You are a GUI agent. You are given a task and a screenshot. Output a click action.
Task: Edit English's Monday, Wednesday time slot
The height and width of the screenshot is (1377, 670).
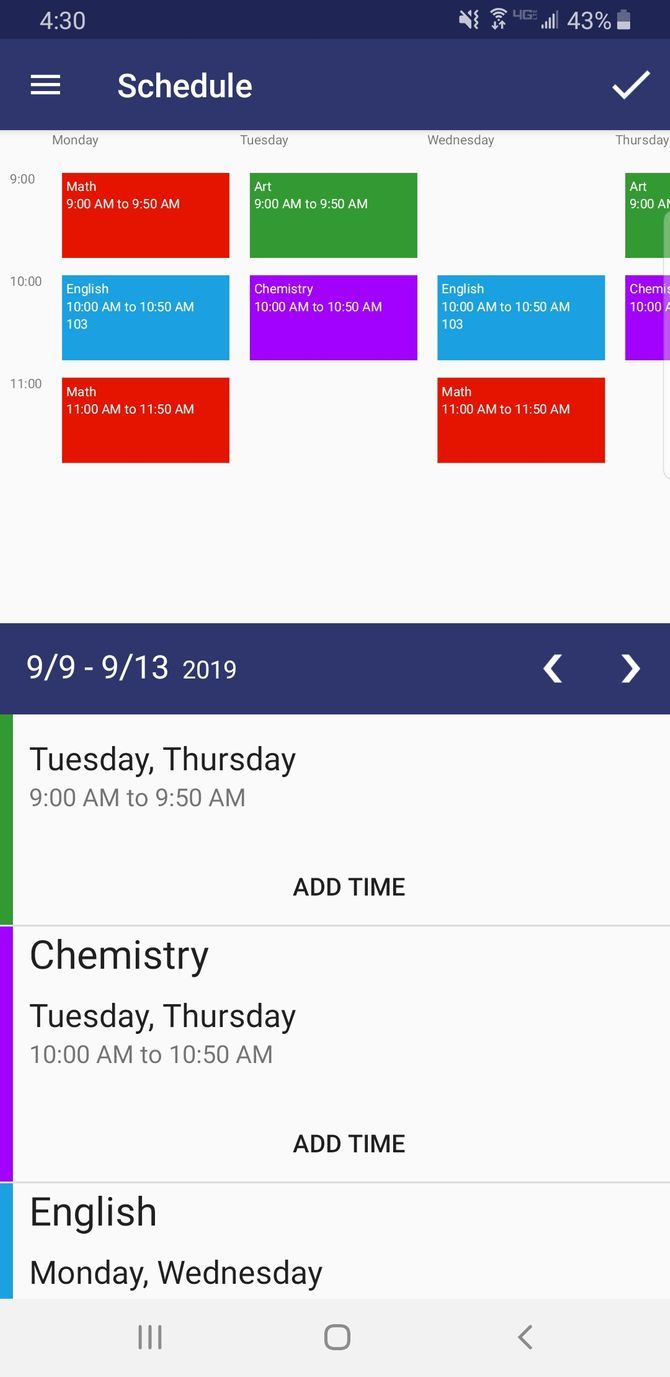[x=176, y=1273]
